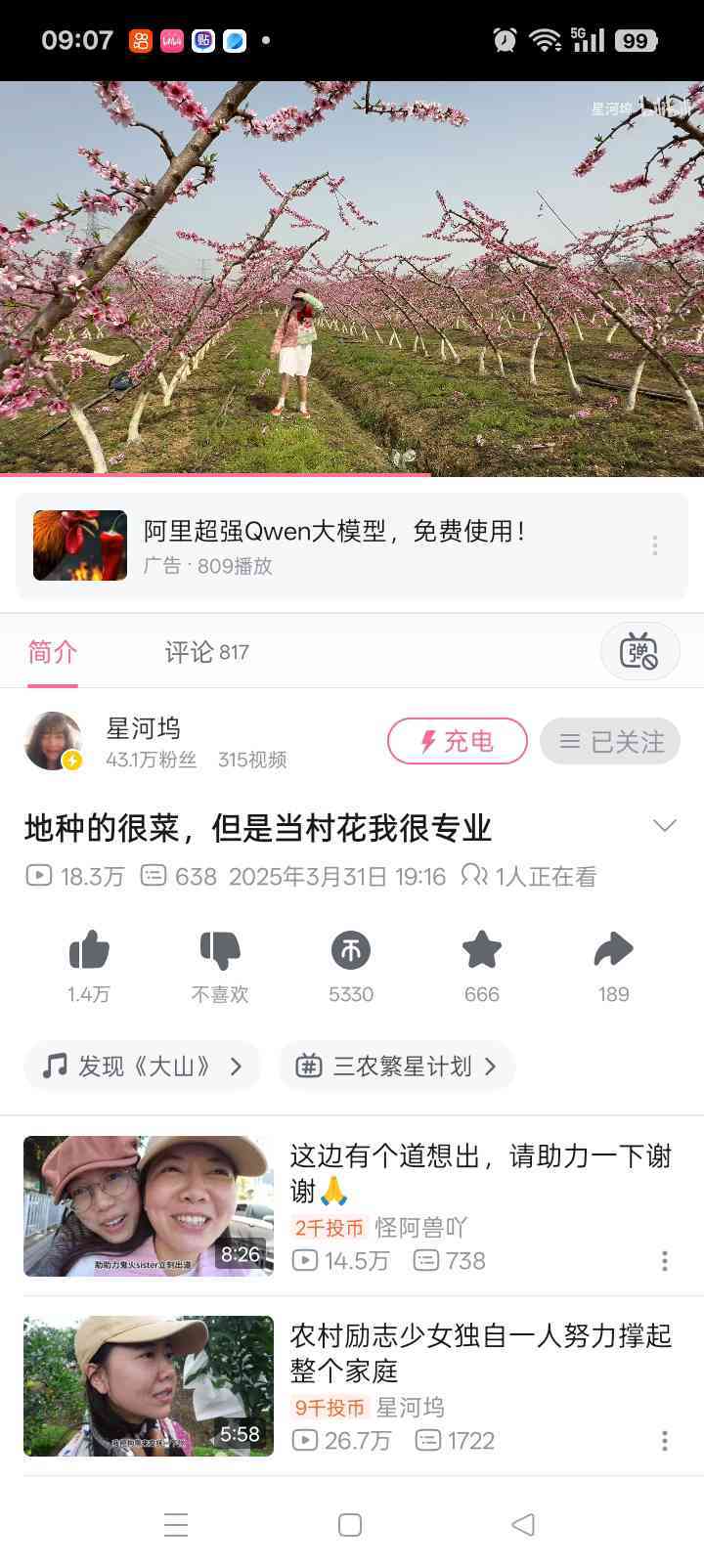Expand the video title description
The image size is (704, 1568).
[664, 827]
